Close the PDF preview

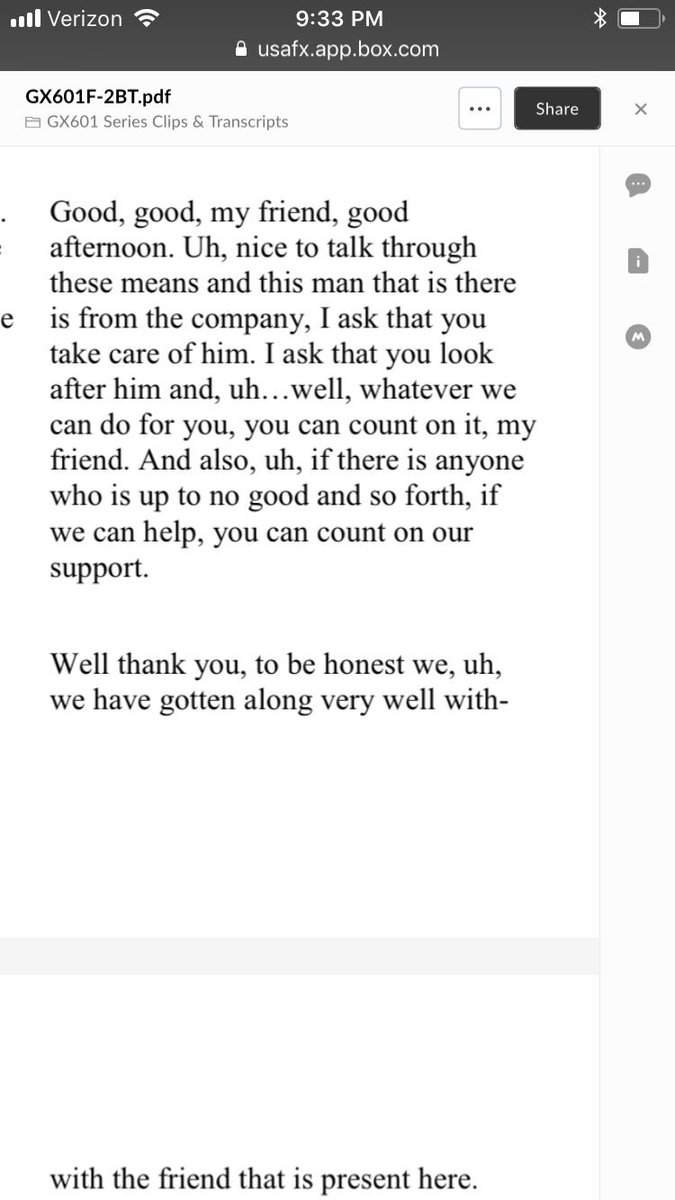click(x=641, y=109)
